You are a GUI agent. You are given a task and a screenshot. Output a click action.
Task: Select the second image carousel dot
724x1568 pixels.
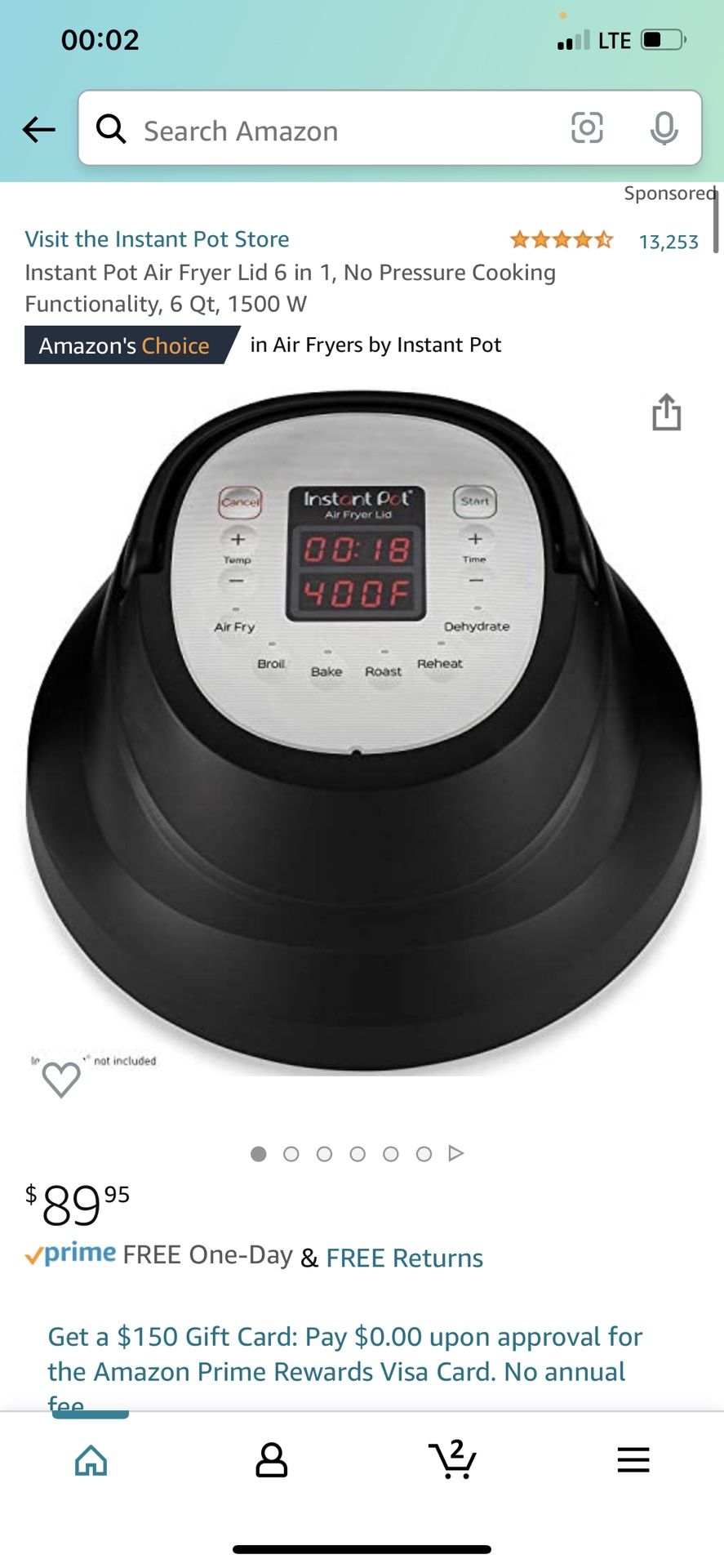coord(291,1154)
